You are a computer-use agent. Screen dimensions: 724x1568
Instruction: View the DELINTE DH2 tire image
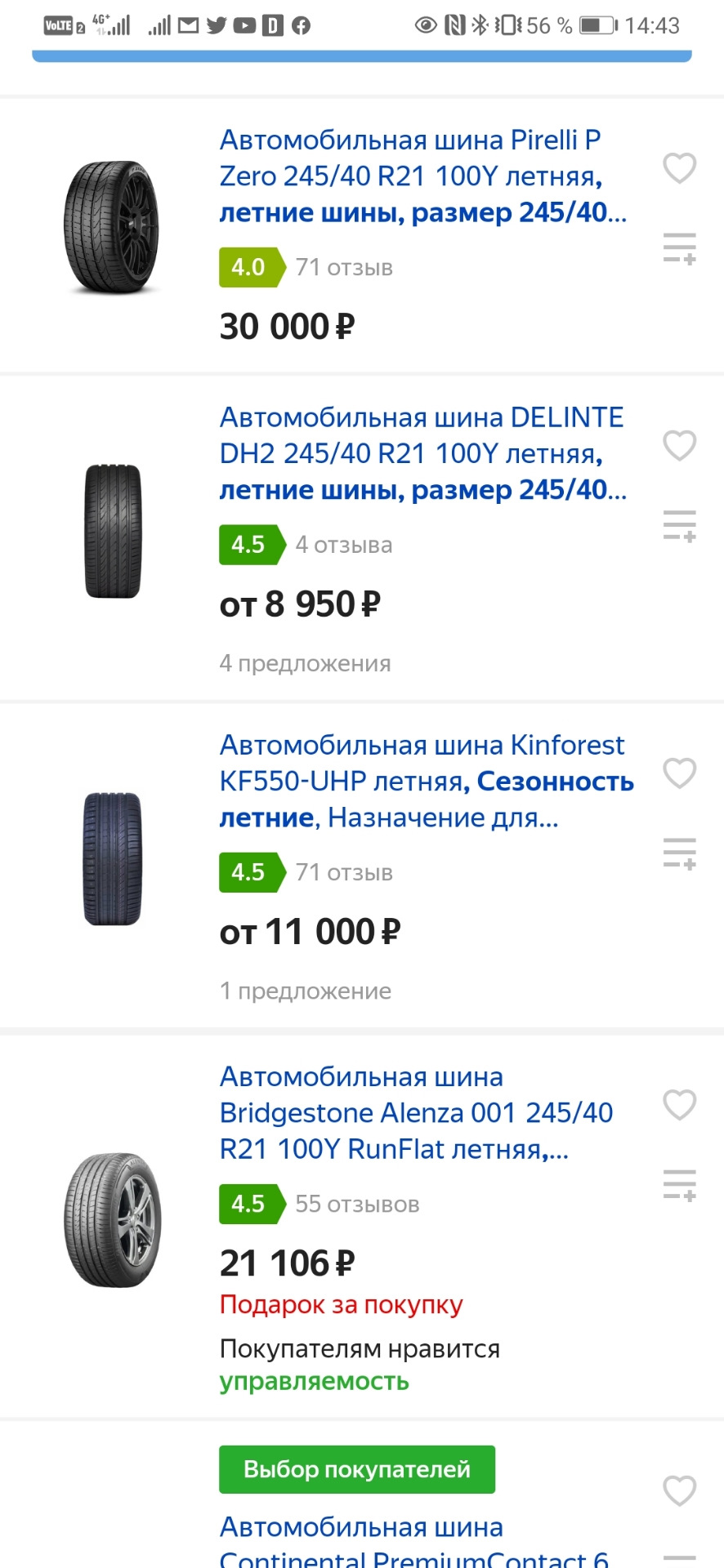tap(113, 532)
